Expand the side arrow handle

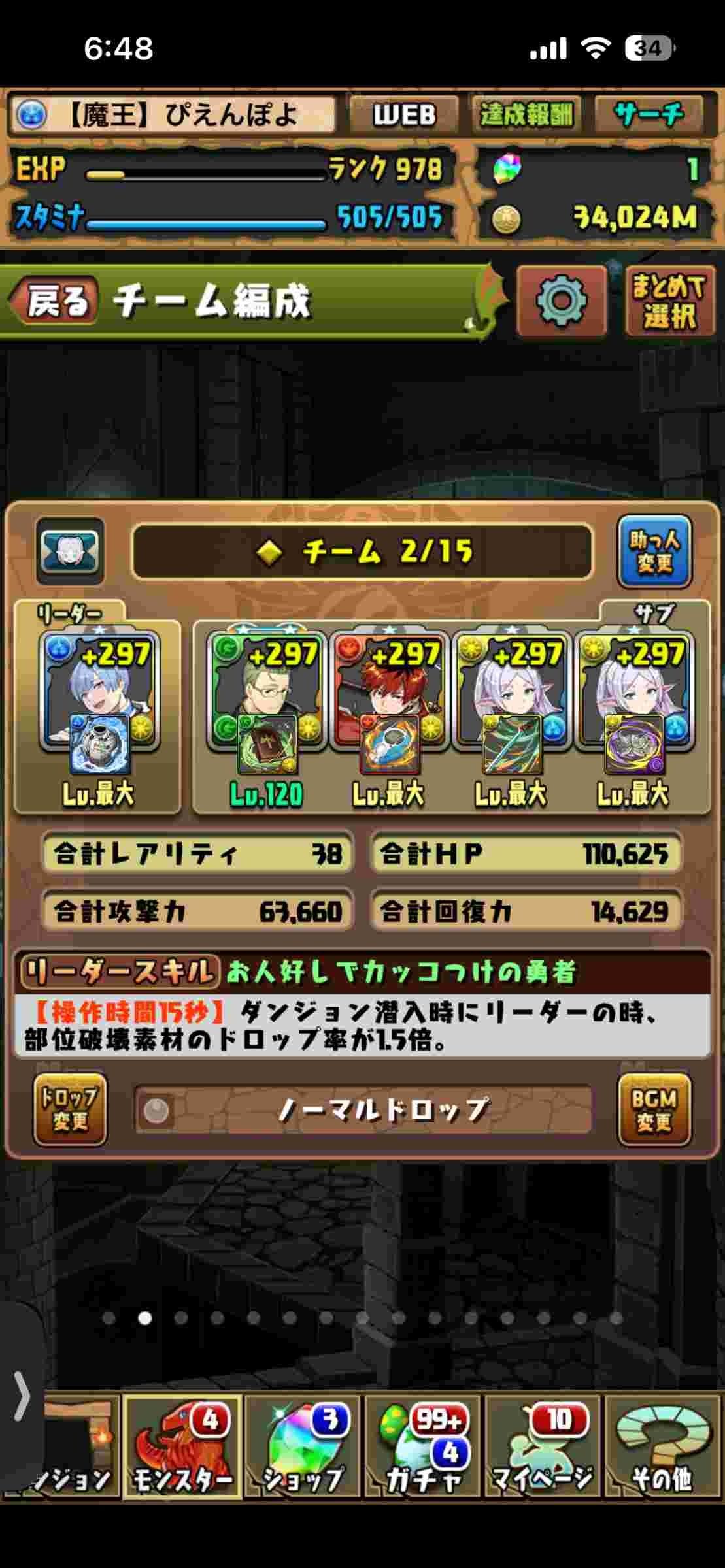coord(22,1396)
